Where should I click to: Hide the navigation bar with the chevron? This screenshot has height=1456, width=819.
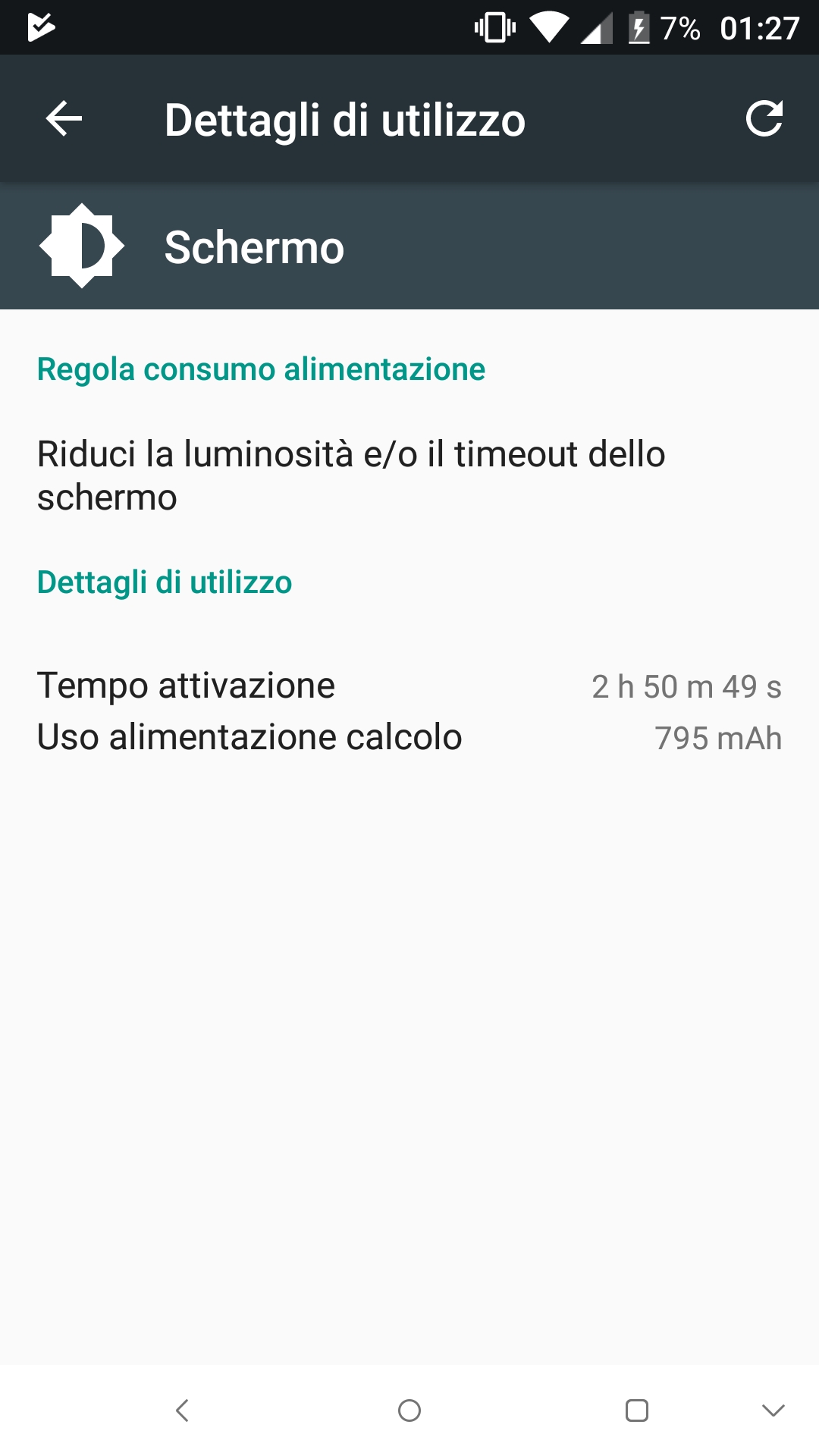coord(773,1410)
